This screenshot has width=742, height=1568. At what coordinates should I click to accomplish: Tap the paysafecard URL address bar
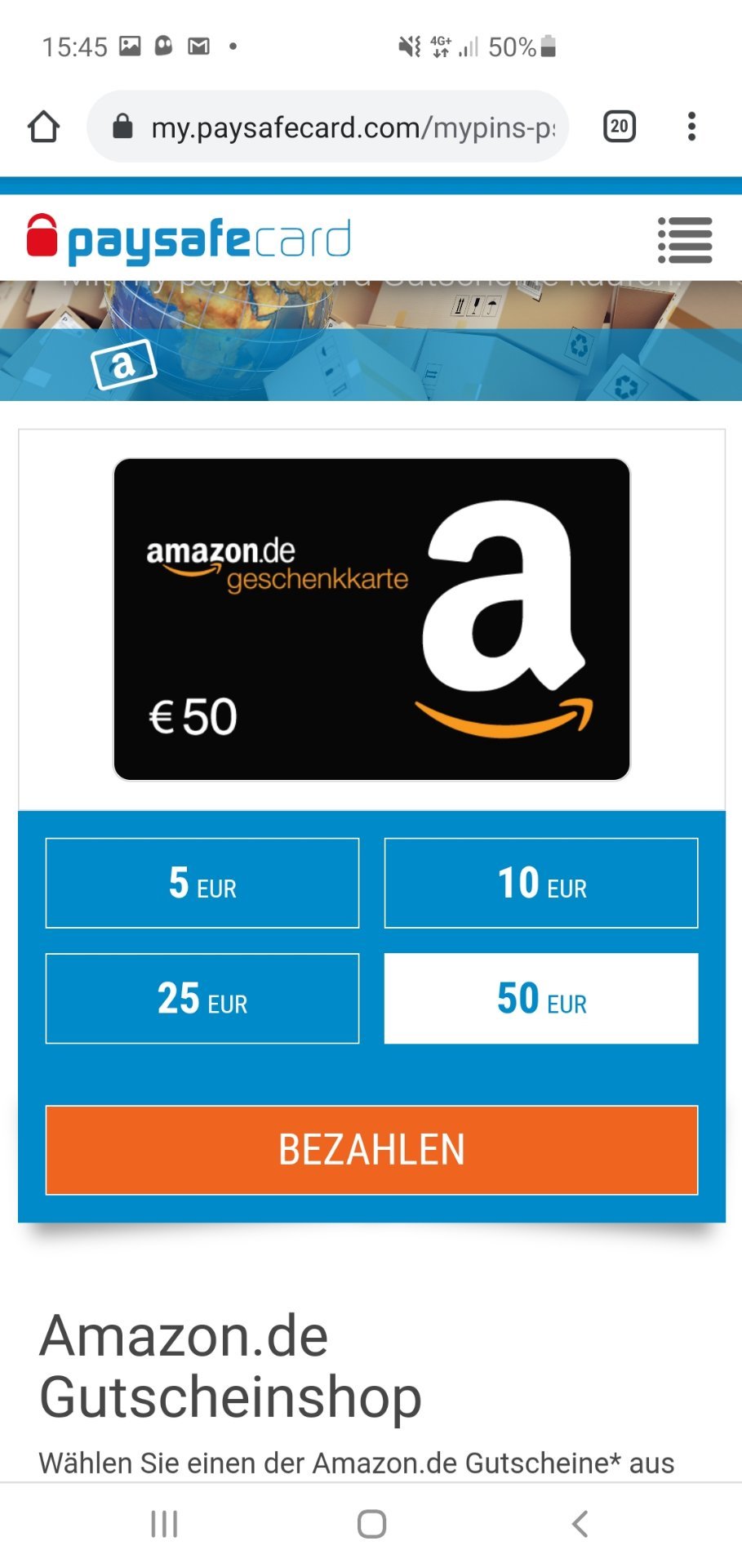coord(327,127)
